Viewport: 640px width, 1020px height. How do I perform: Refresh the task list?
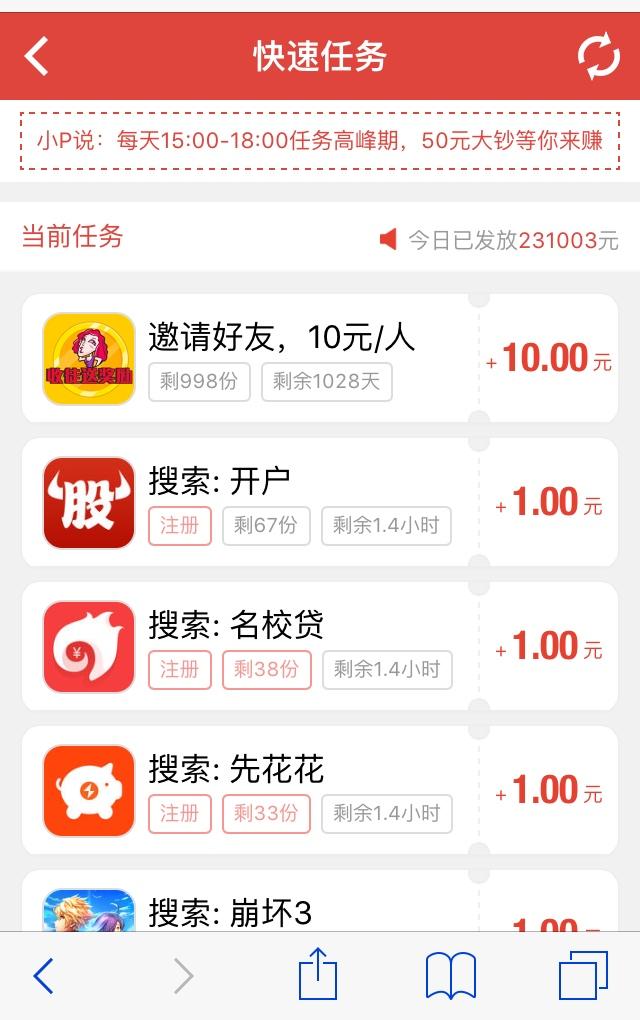pyautogui.click(x=599, y=56)
